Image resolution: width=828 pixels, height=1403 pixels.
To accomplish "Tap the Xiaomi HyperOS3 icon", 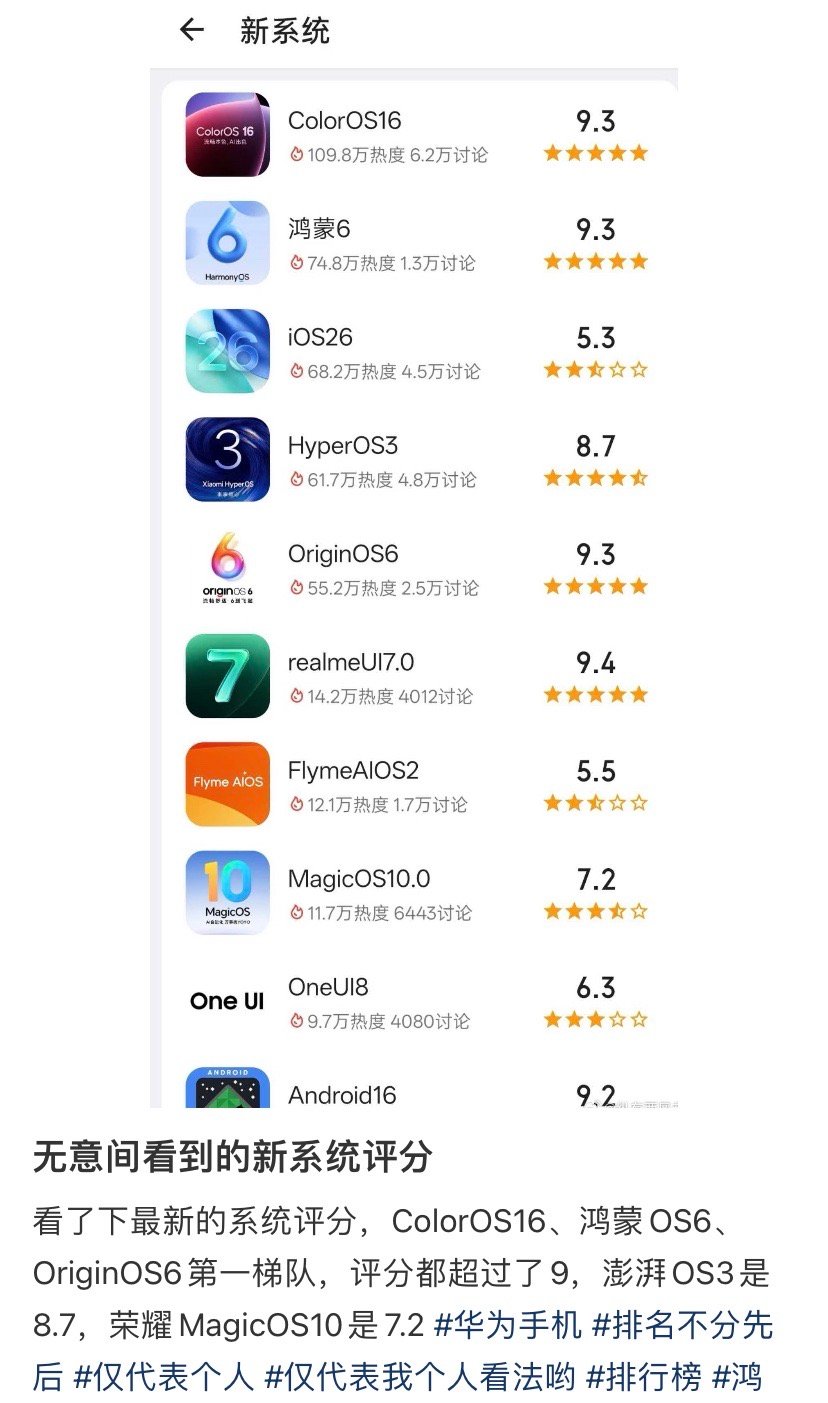I will click(227, 461).
